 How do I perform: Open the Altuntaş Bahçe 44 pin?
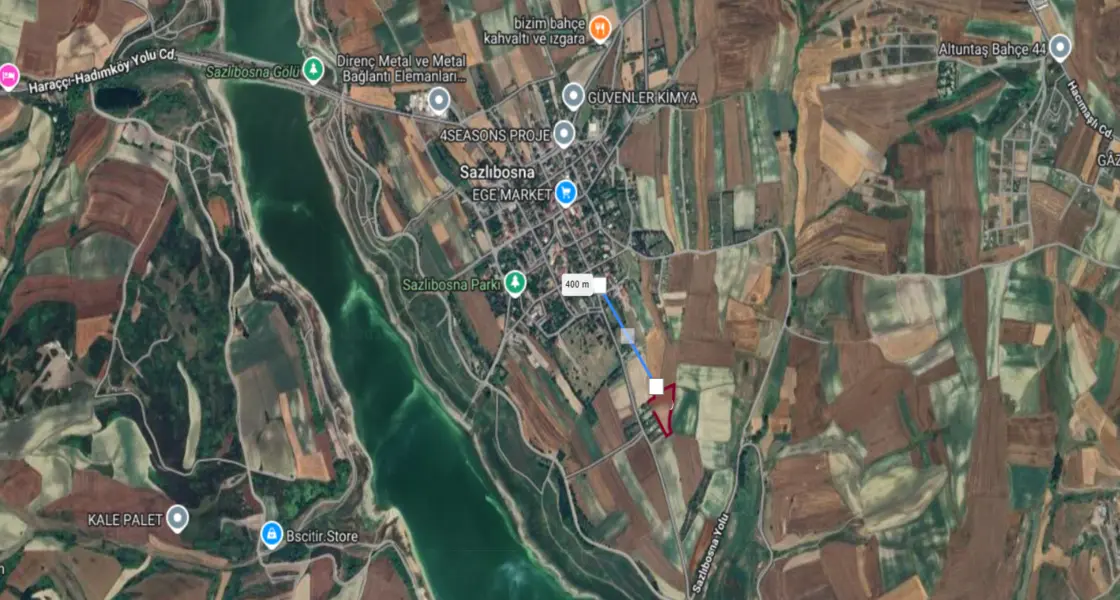click(x=1060, y=46)
